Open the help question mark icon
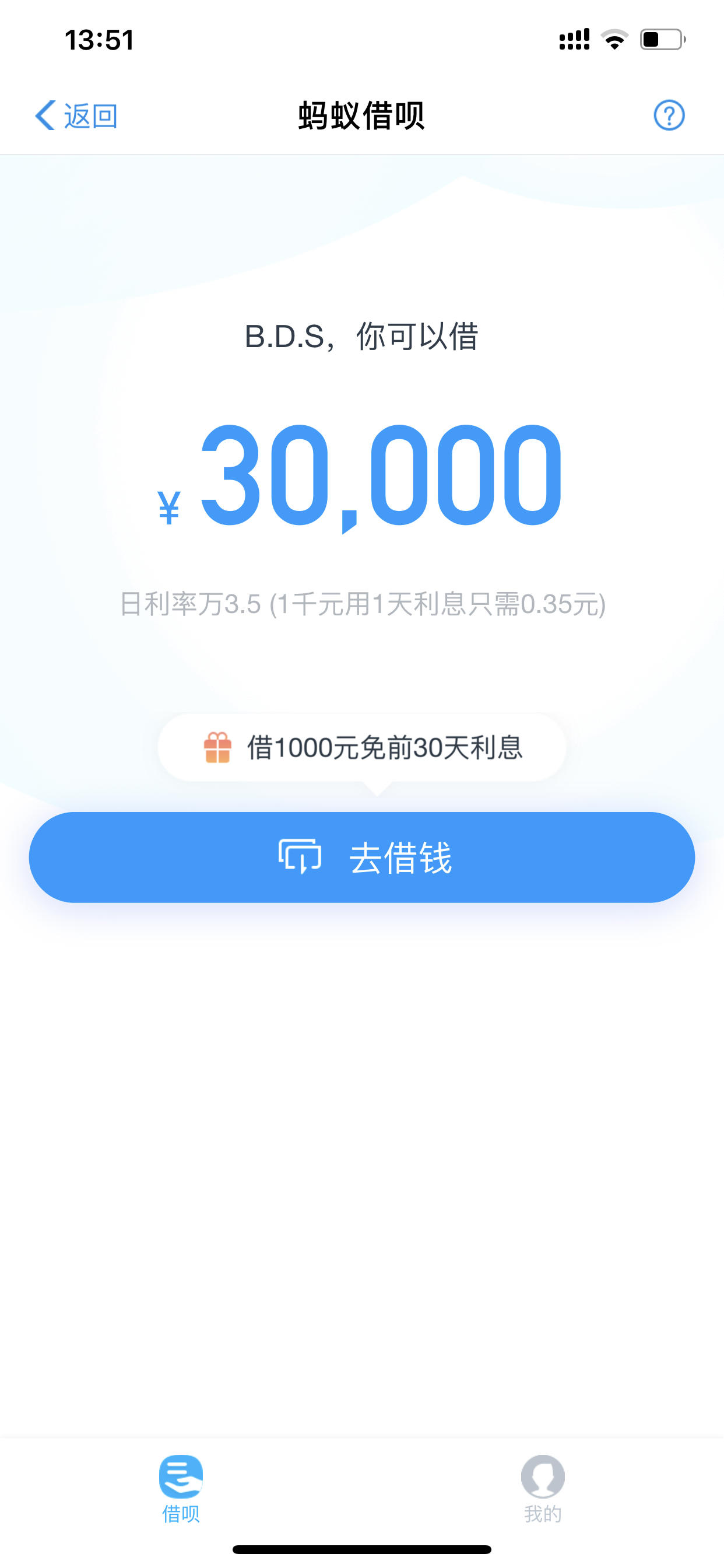The image size is (724, 1568). pyautogui.click(x=667, y=116)
